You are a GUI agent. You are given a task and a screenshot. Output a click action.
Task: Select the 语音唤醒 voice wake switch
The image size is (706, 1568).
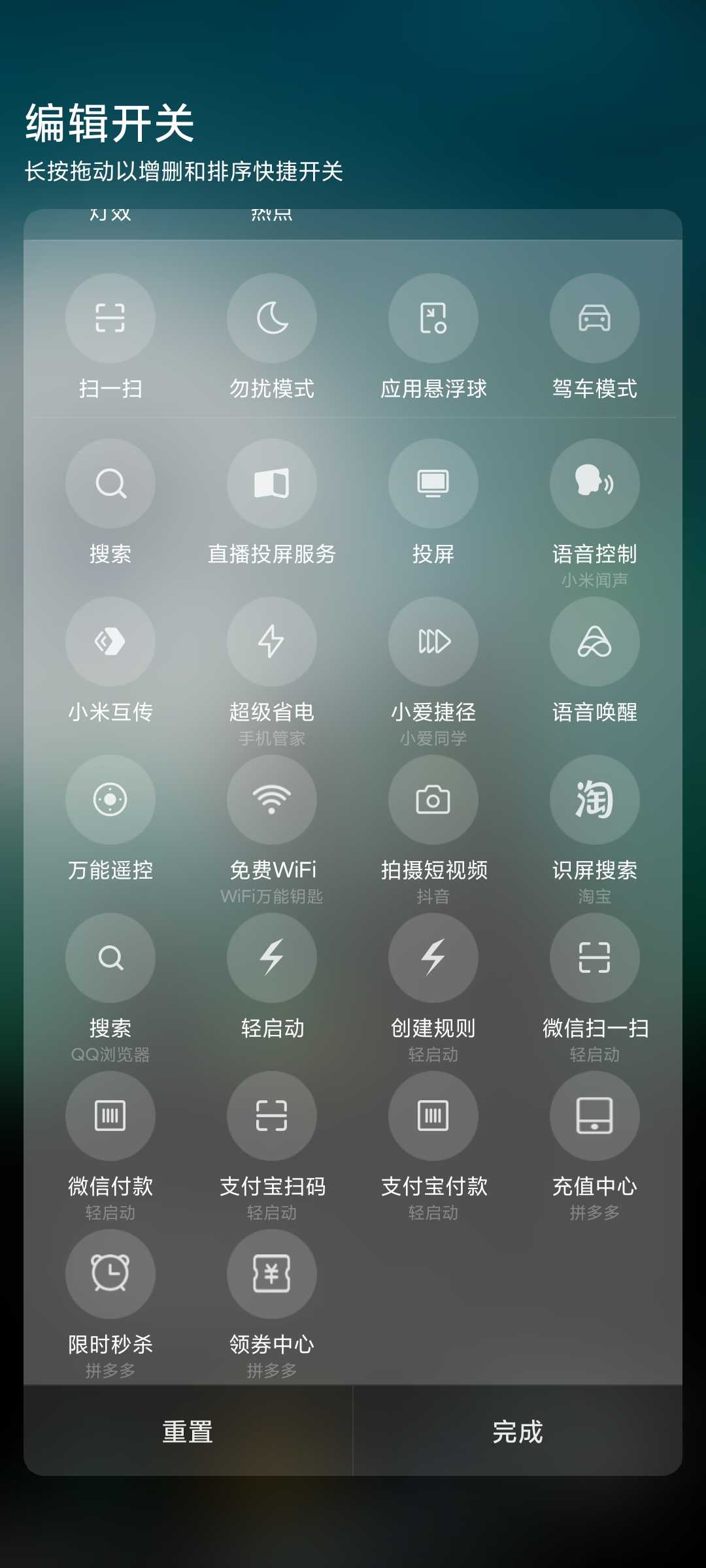coord(594,642)
